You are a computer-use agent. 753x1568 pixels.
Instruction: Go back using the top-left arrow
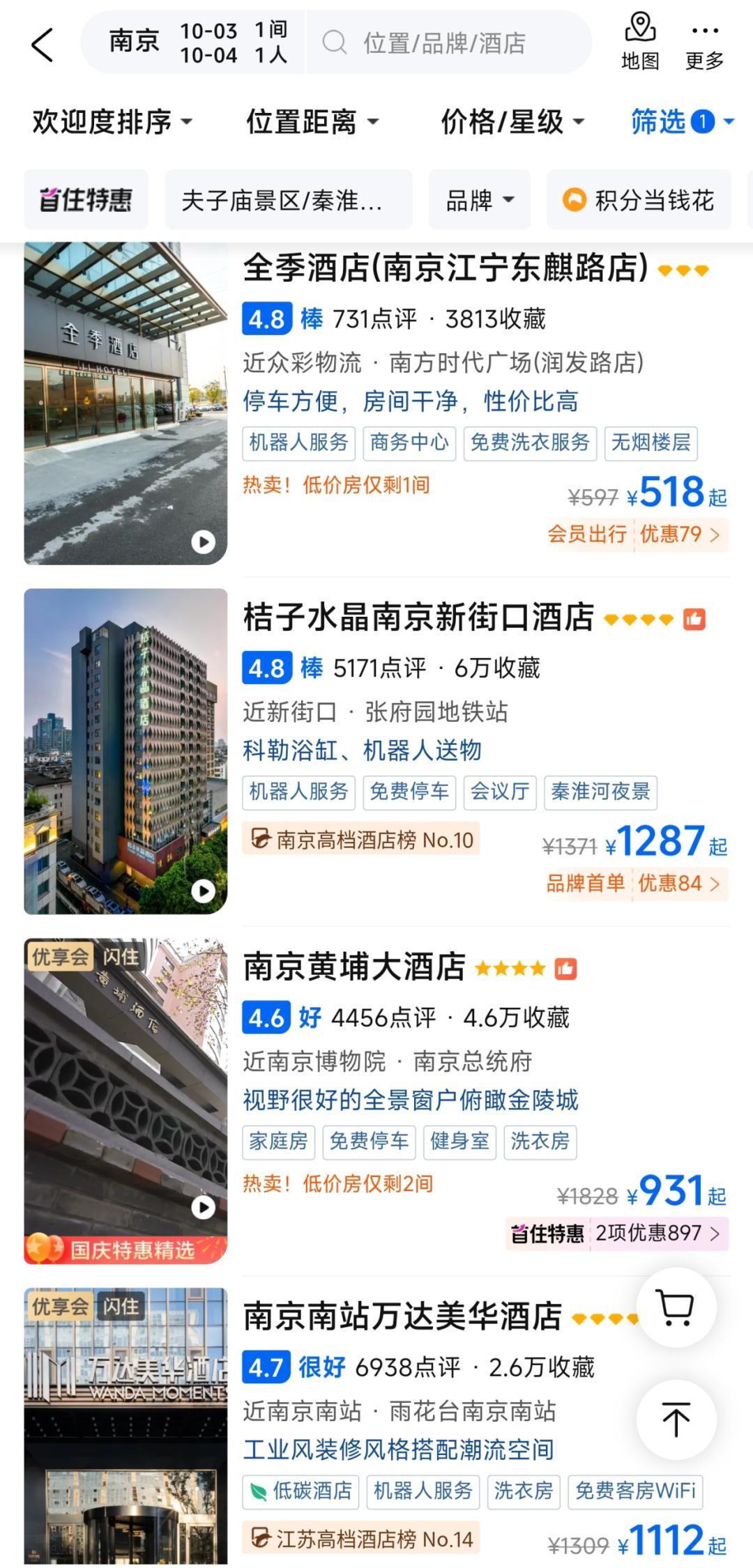click(42, 45)
